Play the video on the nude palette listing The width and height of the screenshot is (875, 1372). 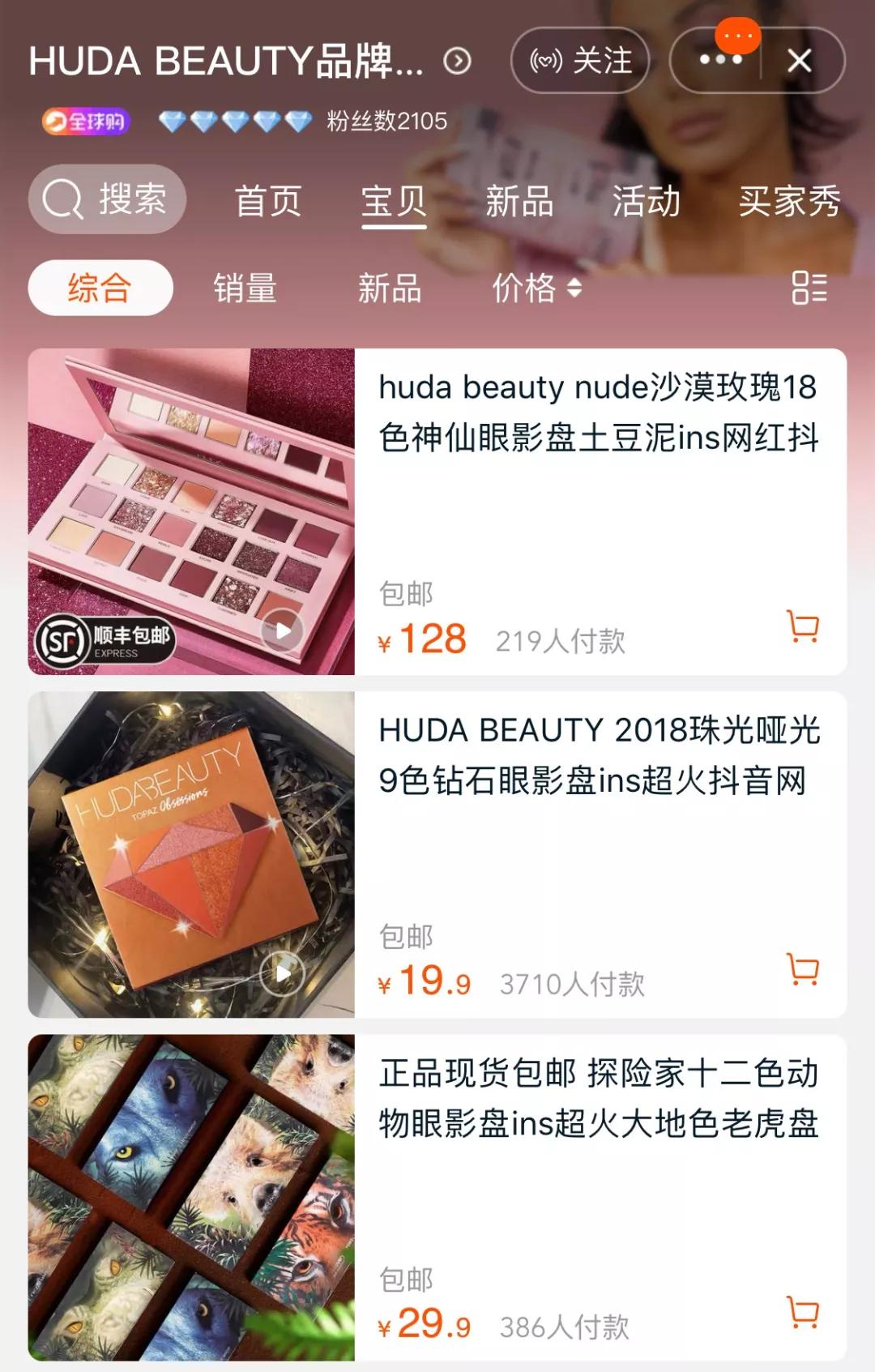(x=280, y=630)
